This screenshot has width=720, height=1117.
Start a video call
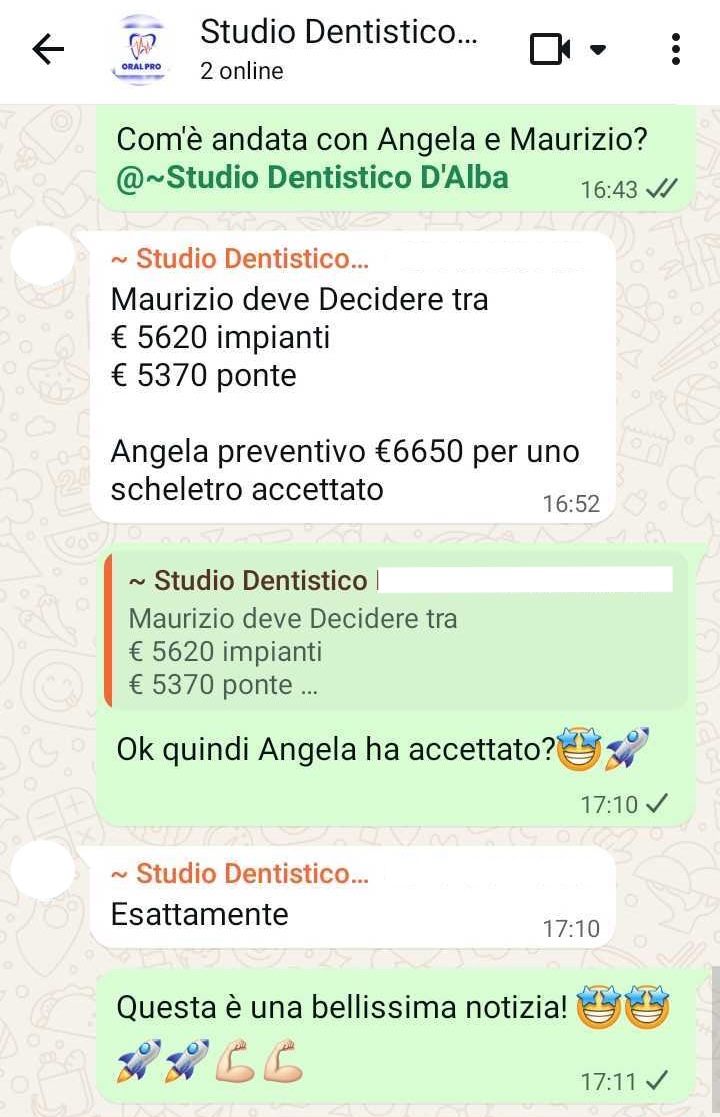tap(549, 49)
